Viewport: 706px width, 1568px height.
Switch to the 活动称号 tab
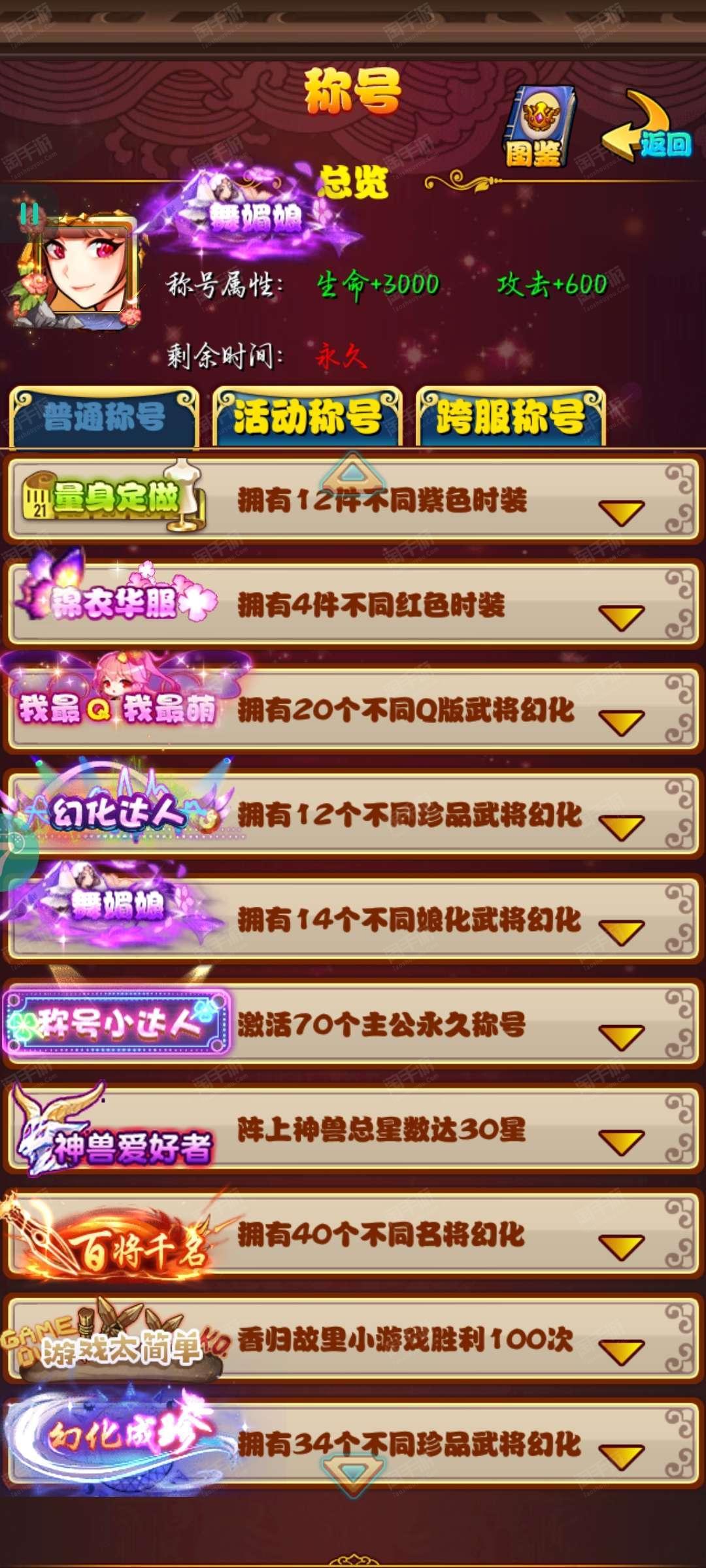point(308,417)
